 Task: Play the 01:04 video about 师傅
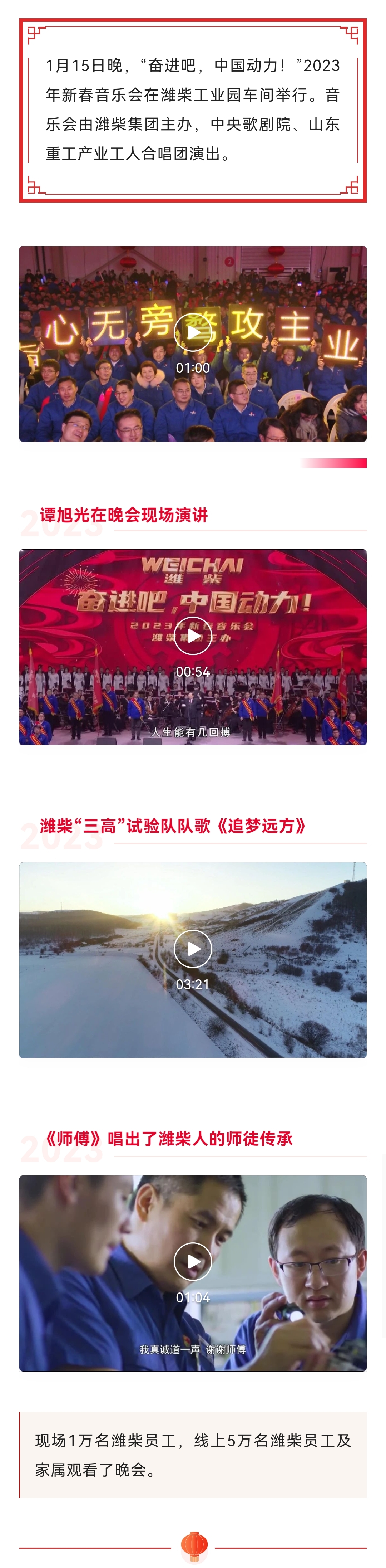point(193,1262)
